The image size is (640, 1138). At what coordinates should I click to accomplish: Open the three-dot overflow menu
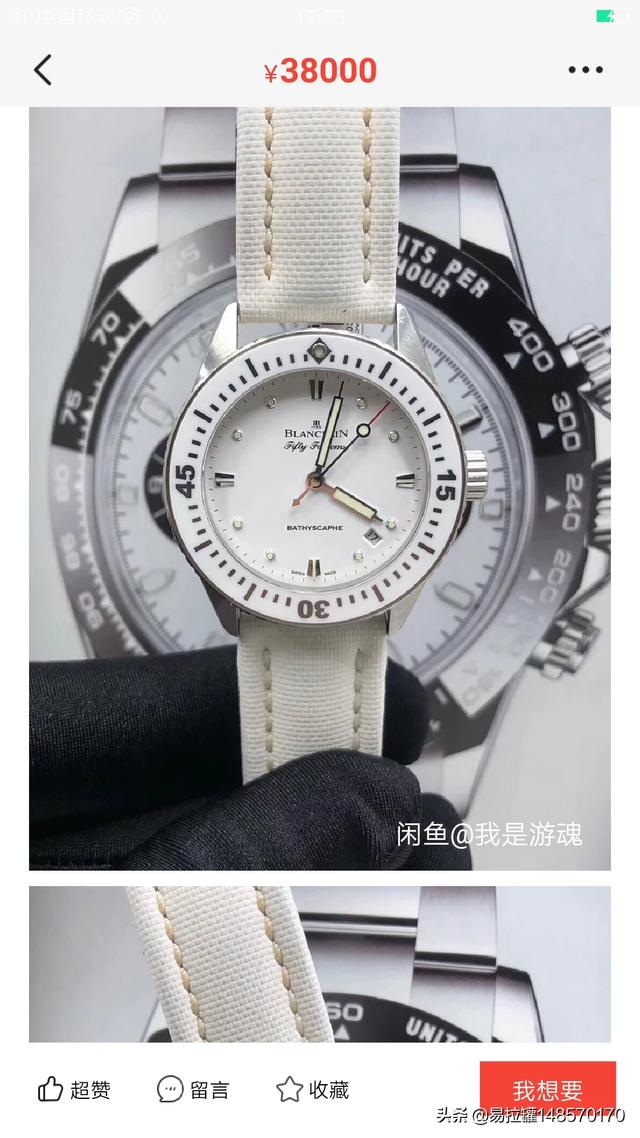coord(585,70)
